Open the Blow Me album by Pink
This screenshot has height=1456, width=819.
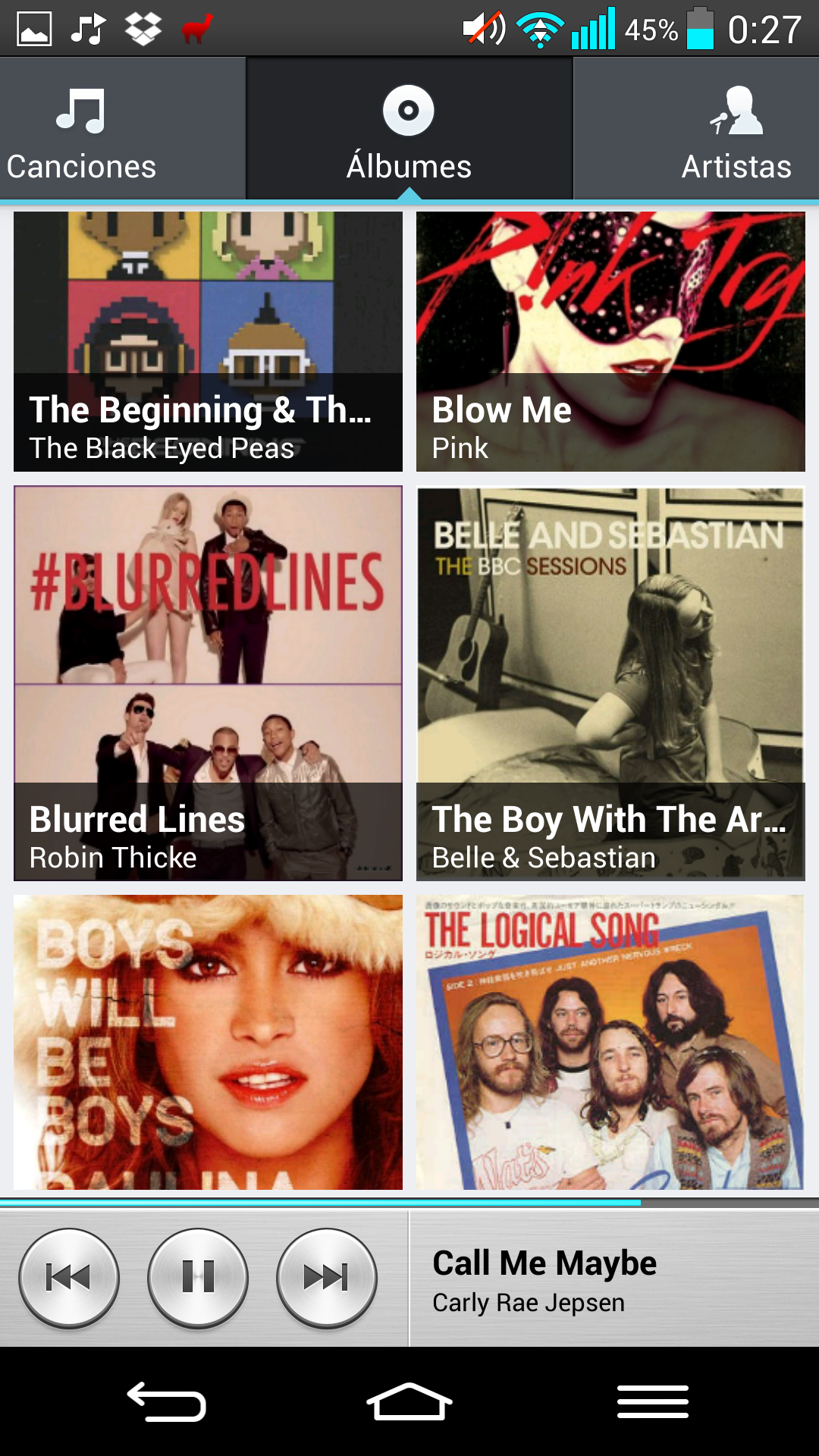(x=610, y=341)
